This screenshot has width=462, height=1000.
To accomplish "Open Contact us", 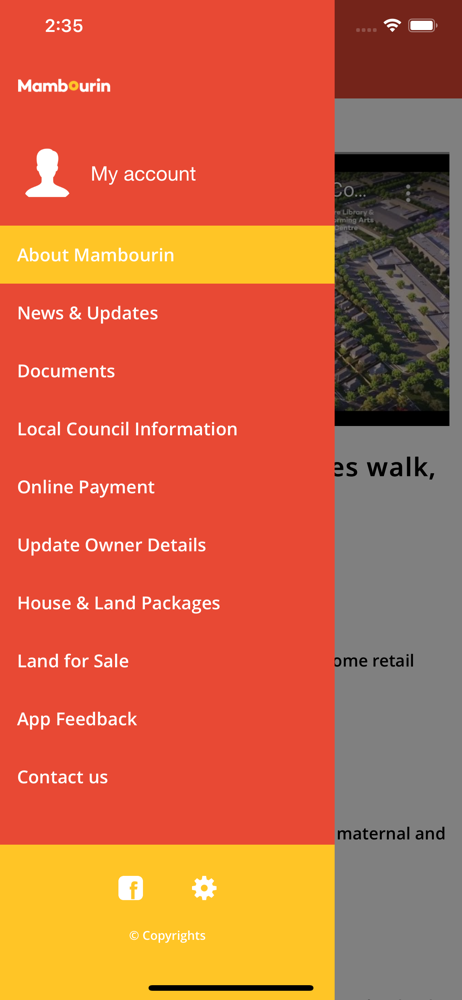I will [167, 777].
